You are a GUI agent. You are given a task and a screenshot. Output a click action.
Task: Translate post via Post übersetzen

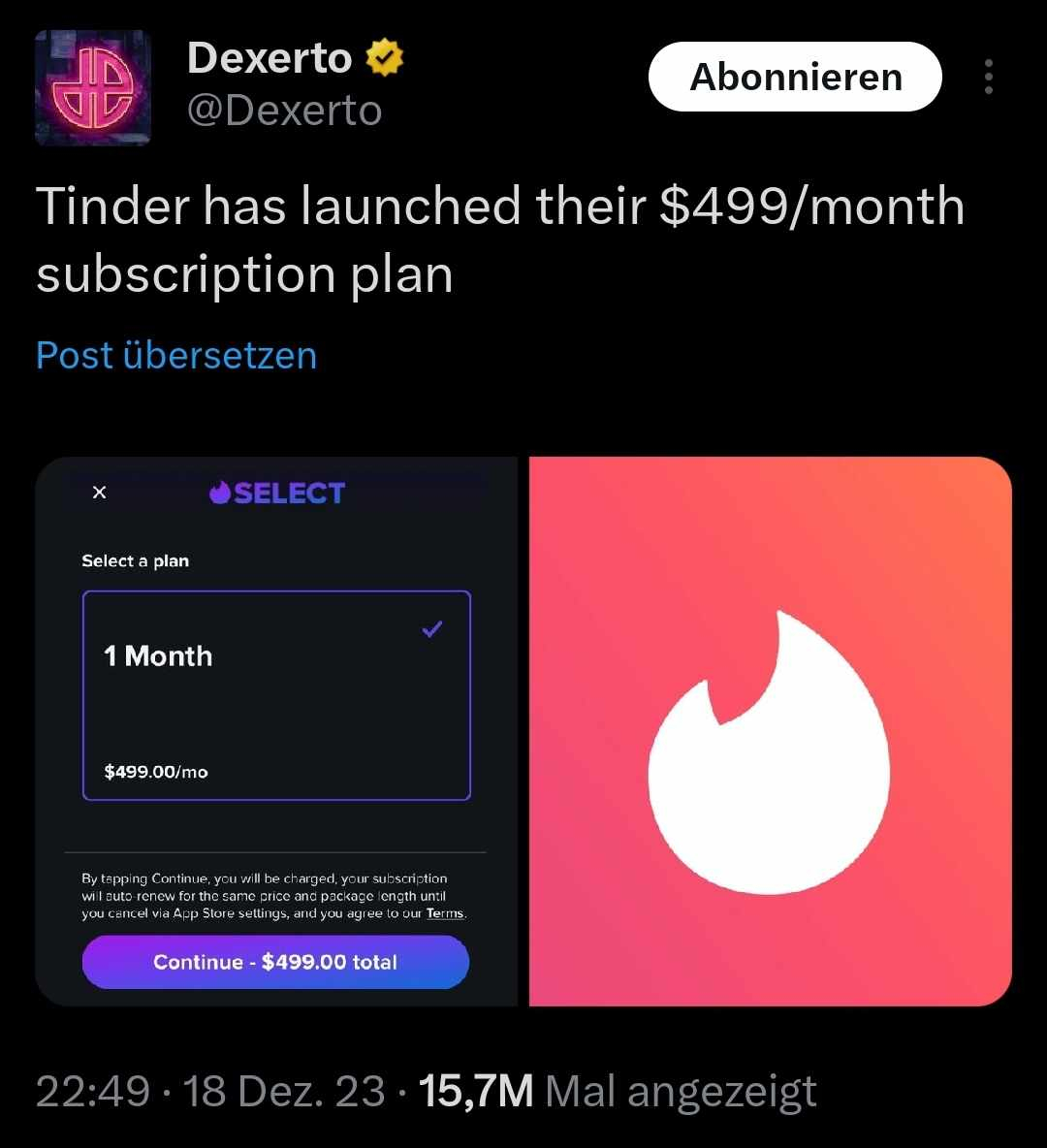176,355
